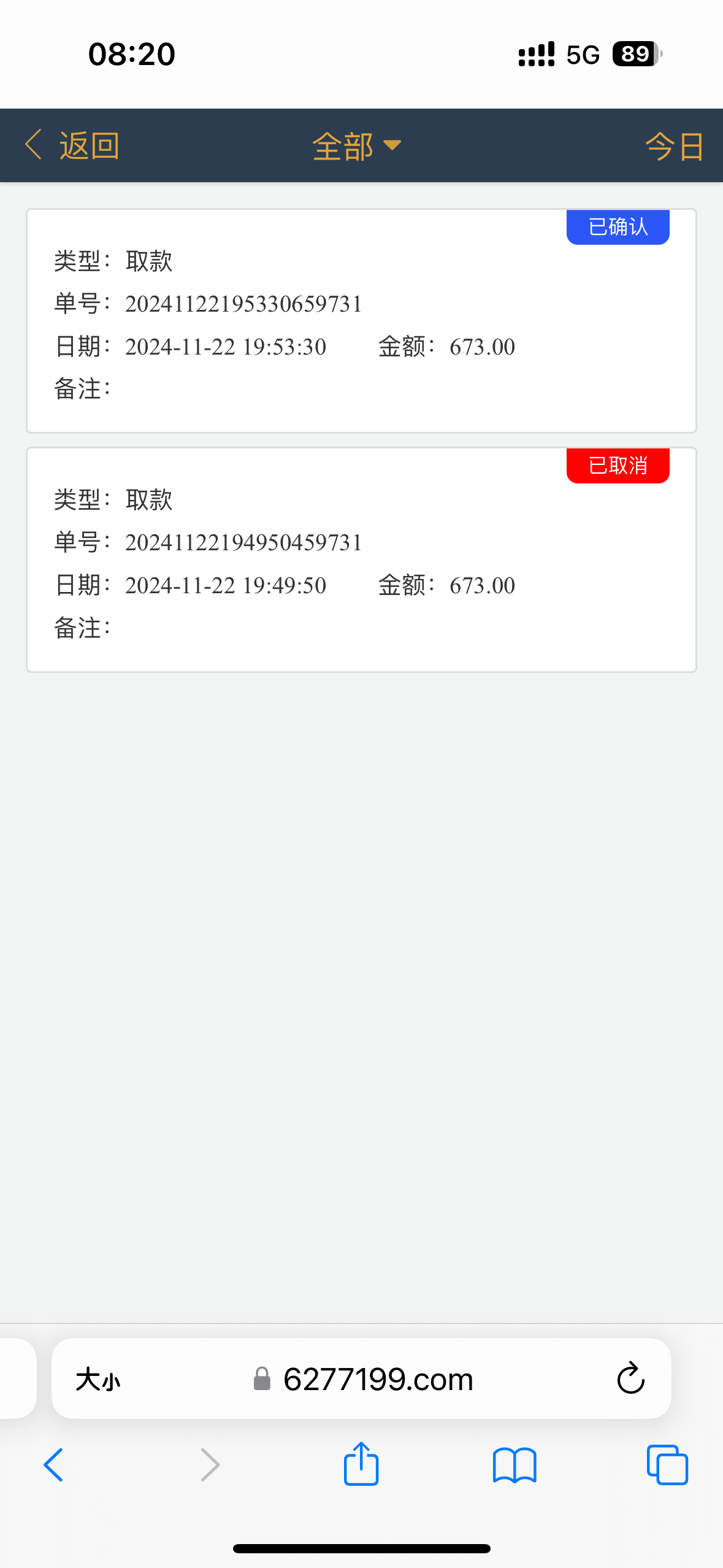
Task: Go back via the 返回 button
Action: pos(74,146)
